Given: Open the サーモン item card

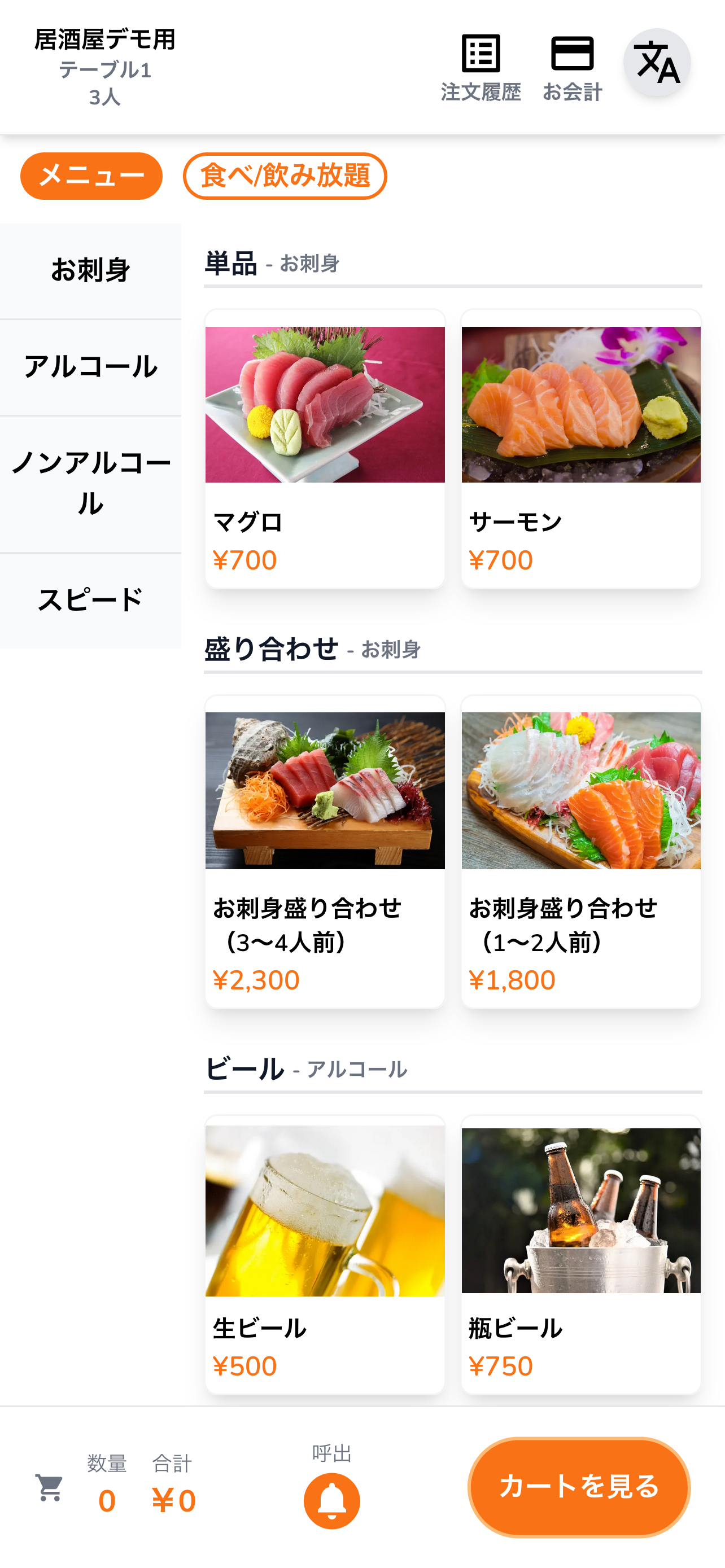Looking at the screenshot, I should (580, 449).
